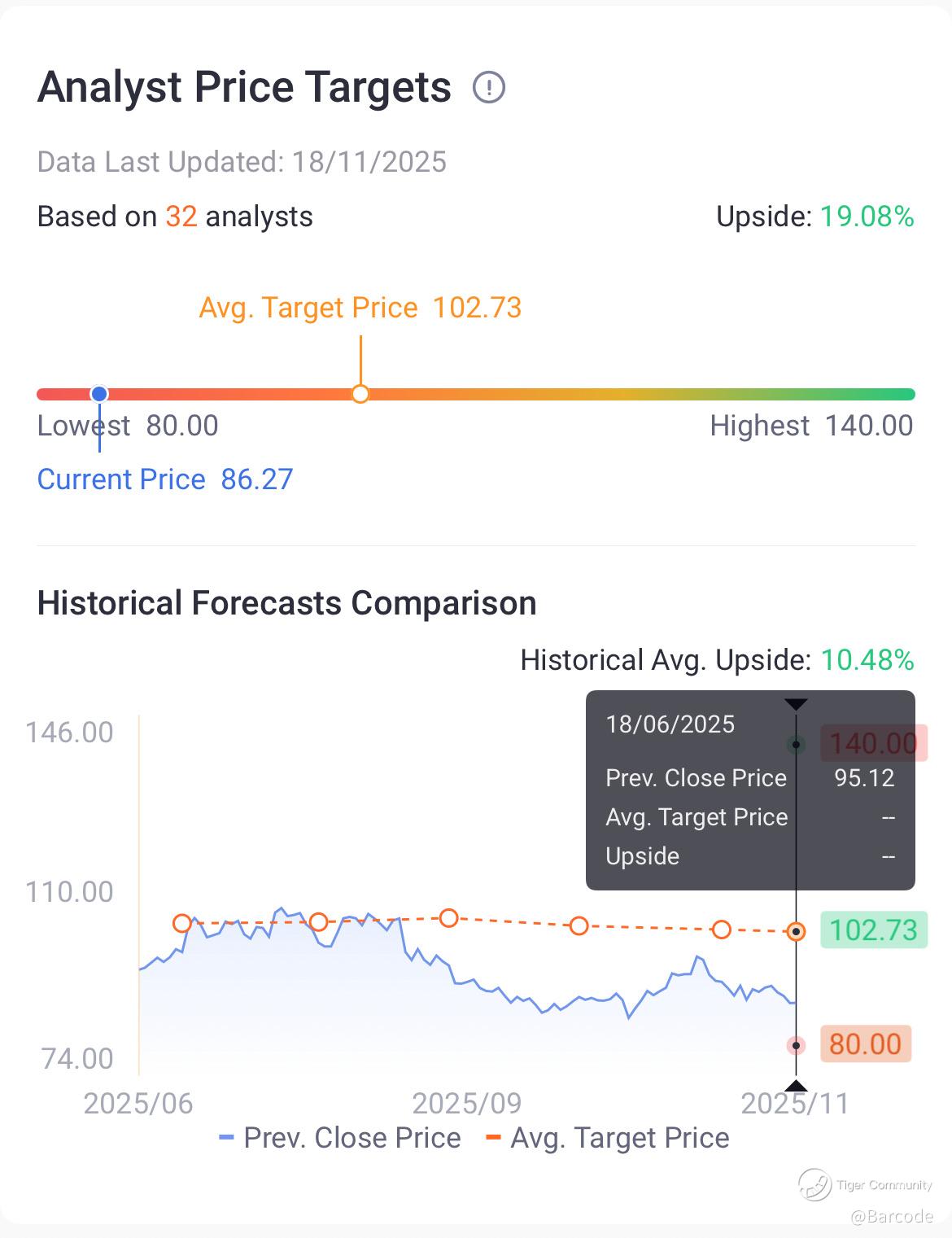The width and height of the screenshot is (952, 1238).
Task: Open the Analyst Price Targets info icon
Action: (489, 87)
